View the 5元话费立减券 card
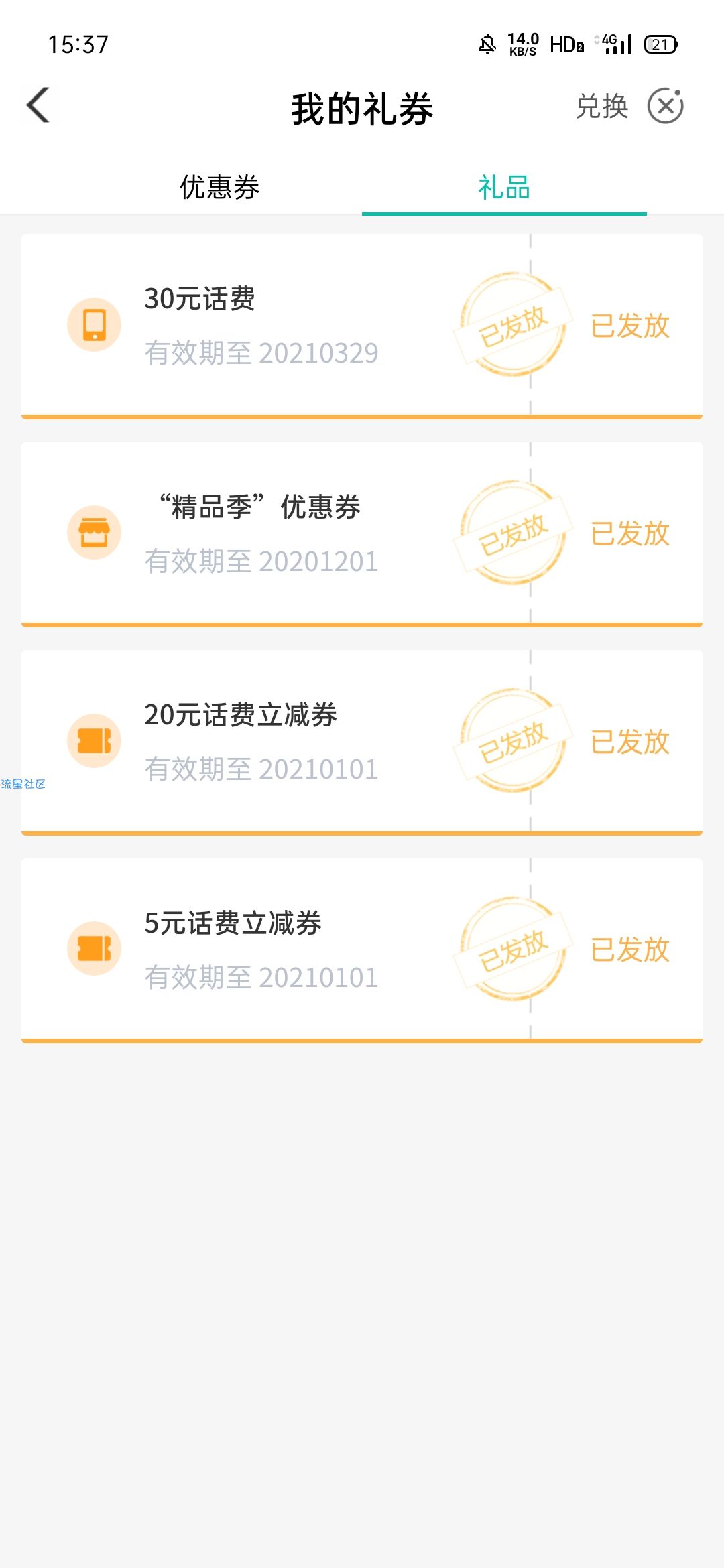Image resolution: width=724 pixels, height=1568 pixels. (362, 951)
